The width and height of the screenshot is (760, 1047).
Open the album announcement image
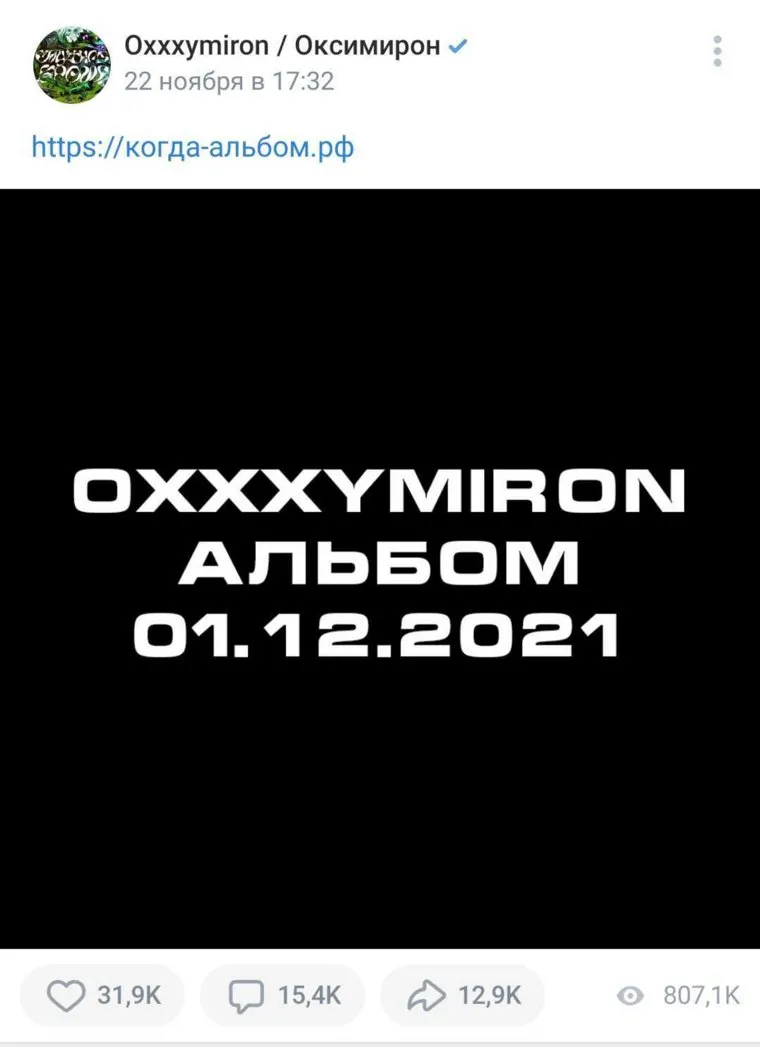[x=380, y=567]
